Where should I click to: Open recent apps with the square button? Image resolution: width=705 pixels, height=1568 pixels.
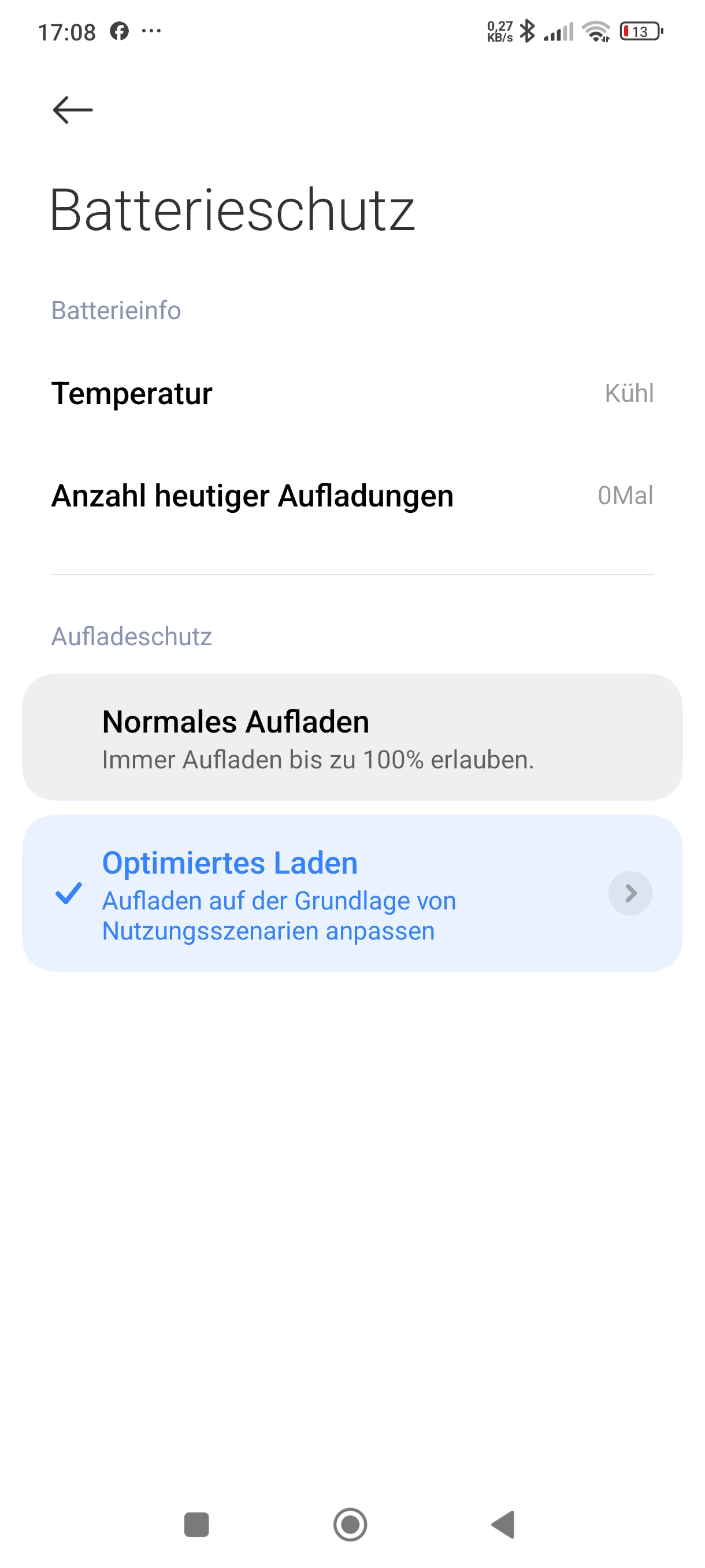196,1524
